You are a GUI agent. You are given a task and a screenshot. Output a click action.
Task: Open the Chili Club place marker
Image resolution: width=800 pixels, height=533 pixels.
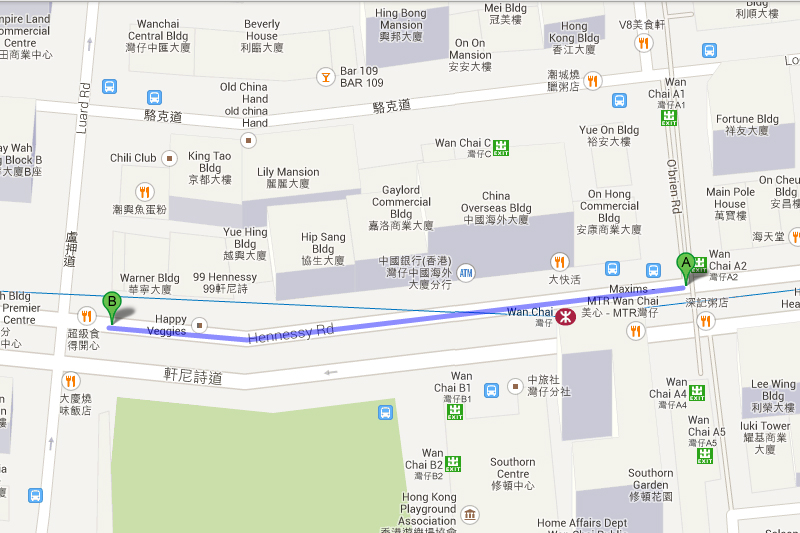coord(170,158)
